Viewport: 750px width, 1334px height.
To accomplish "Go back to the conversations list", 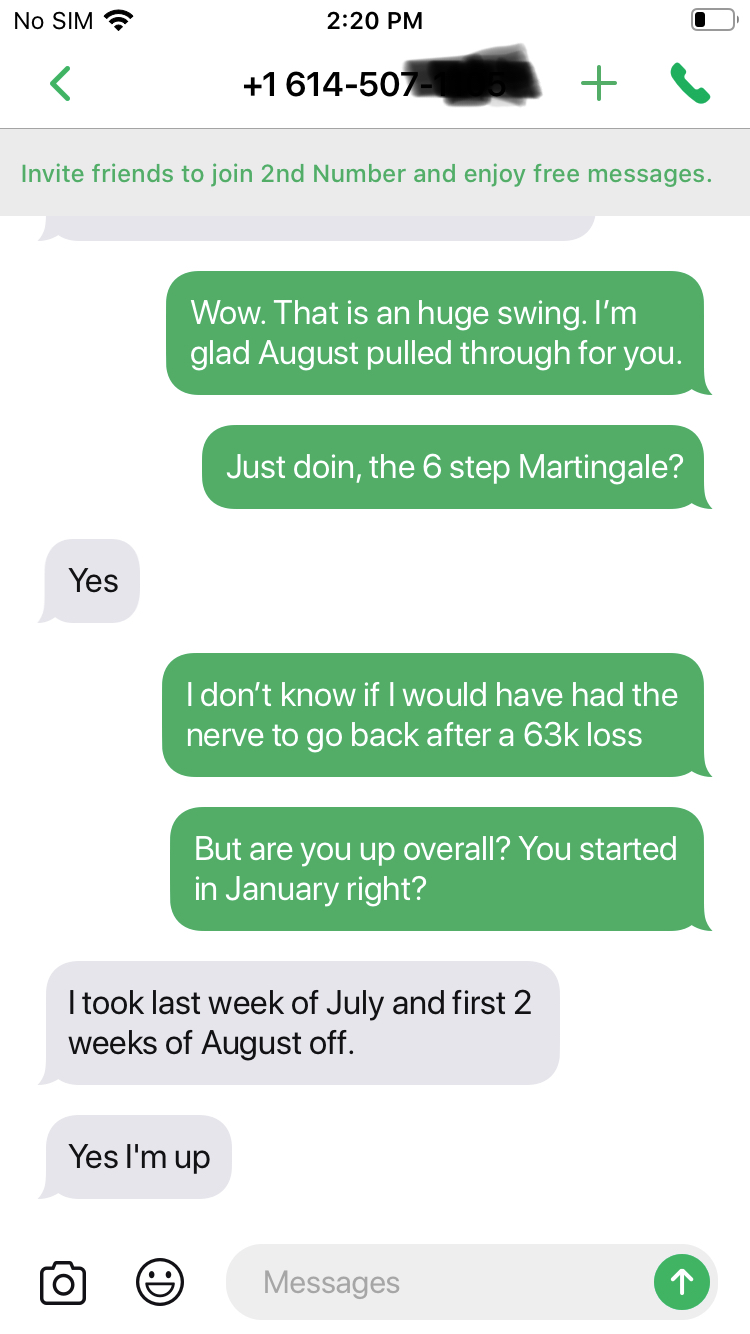I will pos(61,84).
